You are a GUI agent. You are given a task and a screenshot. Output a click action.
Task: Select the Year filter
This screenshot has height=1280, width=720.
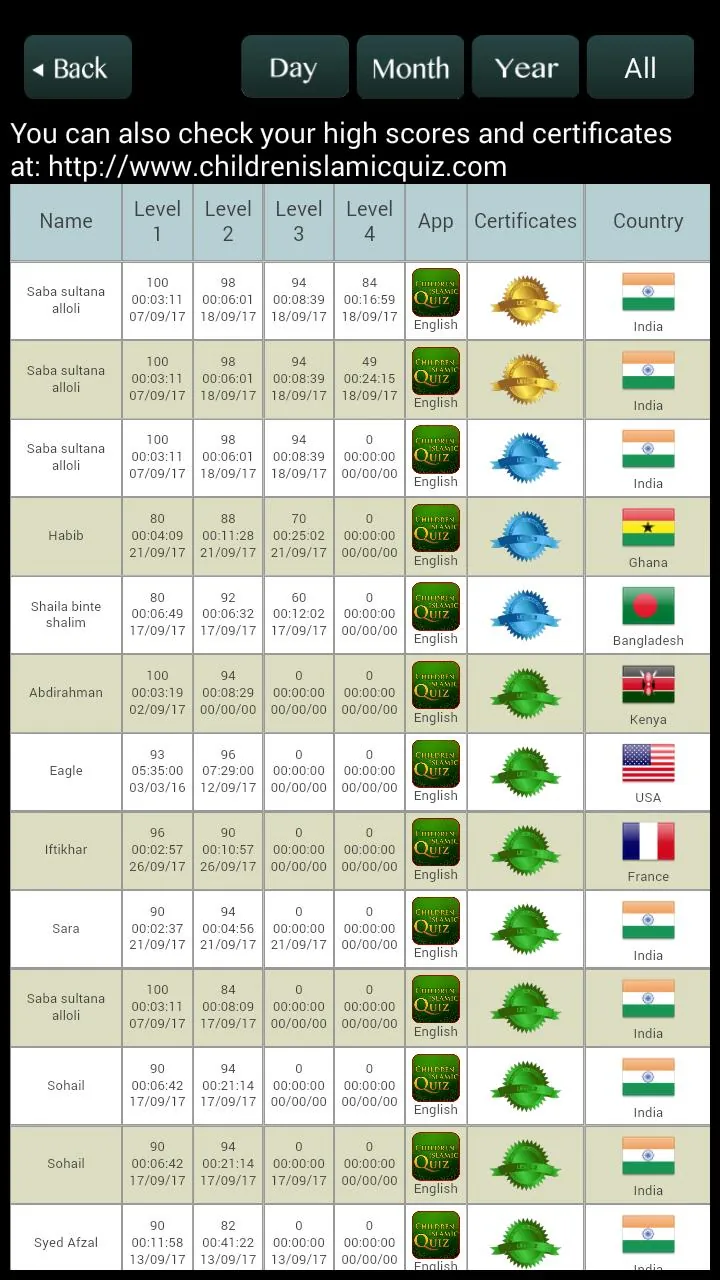[525, 67]
